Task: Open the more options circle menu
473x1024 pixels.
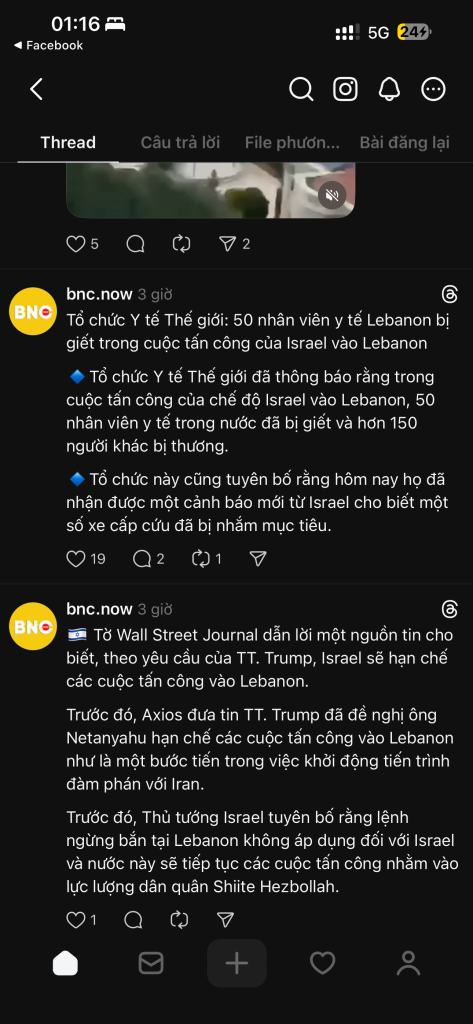Action: (433, 89)
